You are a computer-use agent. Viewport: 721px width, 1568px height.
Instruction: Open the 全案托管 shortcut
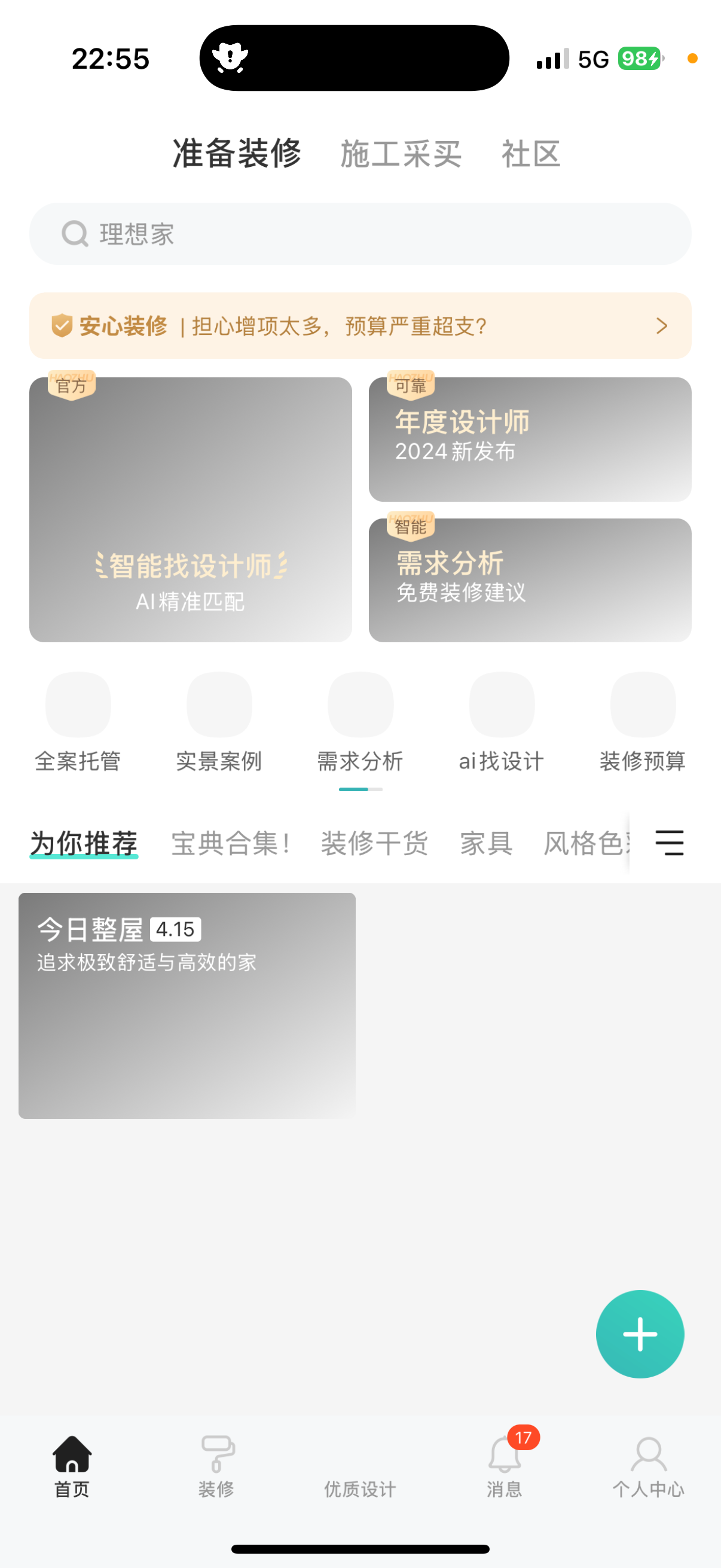[x=78, y=722]
